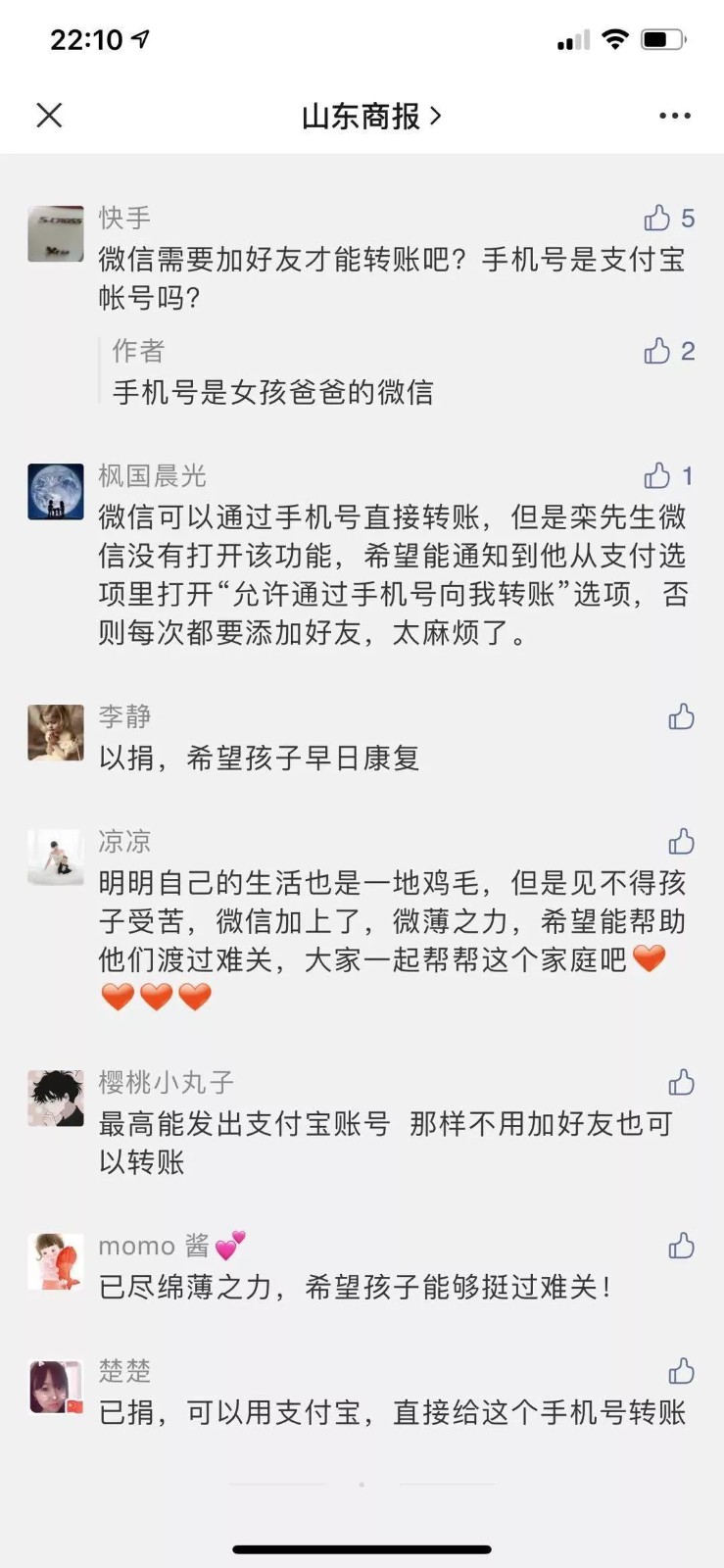Screen dimensions: 724x1568
Task: Like the comment from momo 酱
Action: pyautogui.click(x=681, y=1246)
